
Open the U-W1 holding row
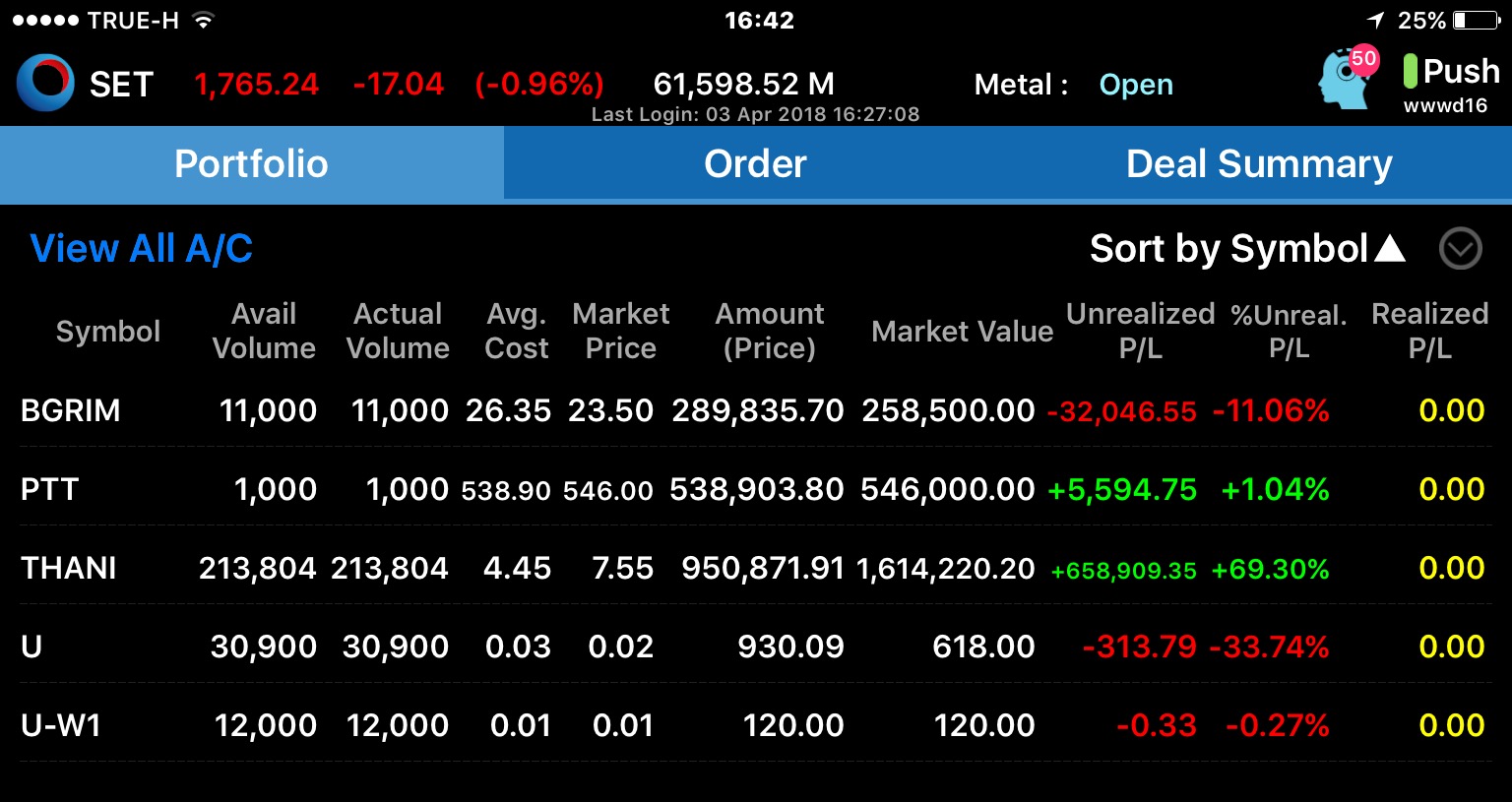click(61, 725)
